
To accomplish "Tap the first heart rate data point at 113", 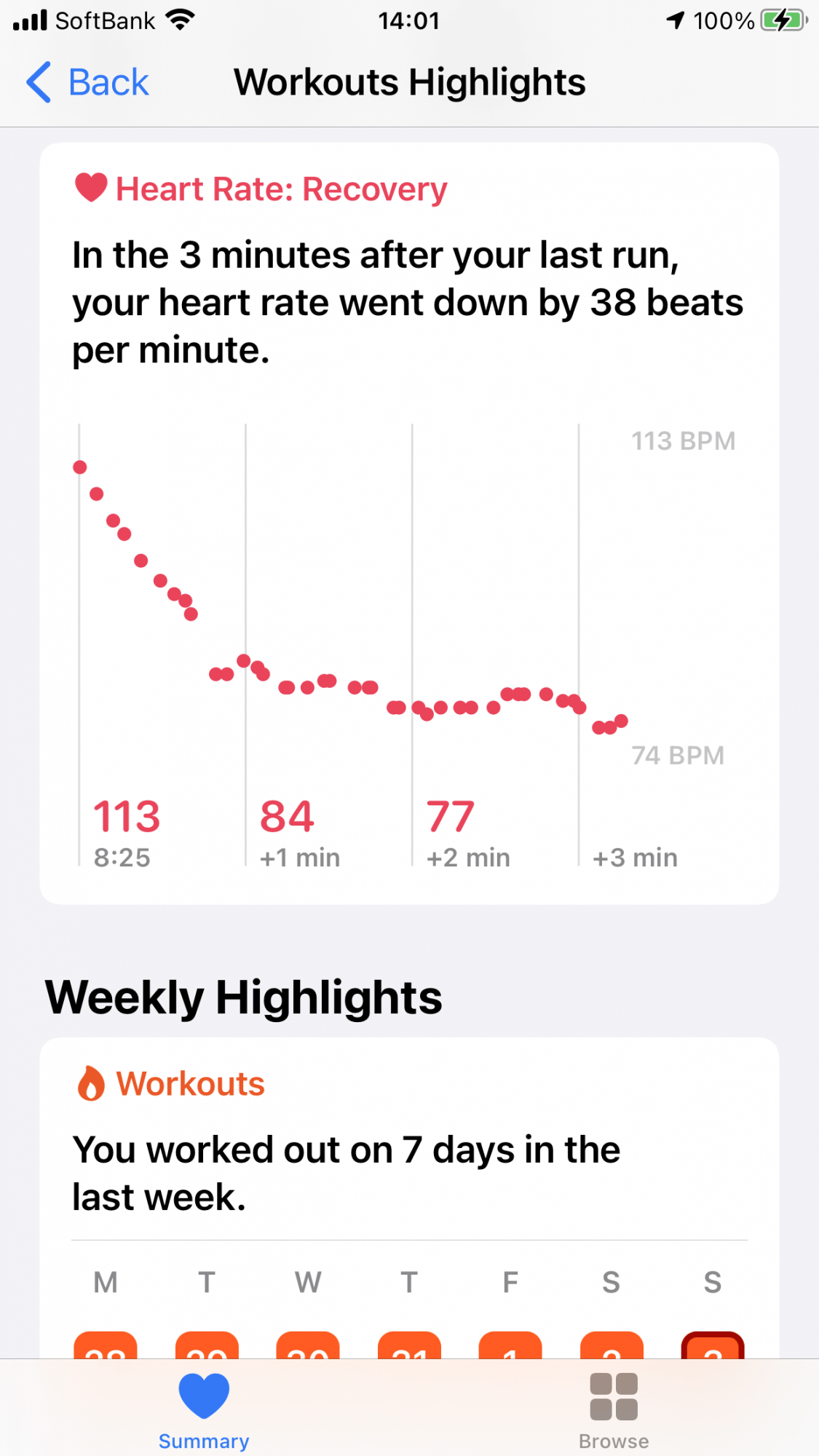I will 80,467.
